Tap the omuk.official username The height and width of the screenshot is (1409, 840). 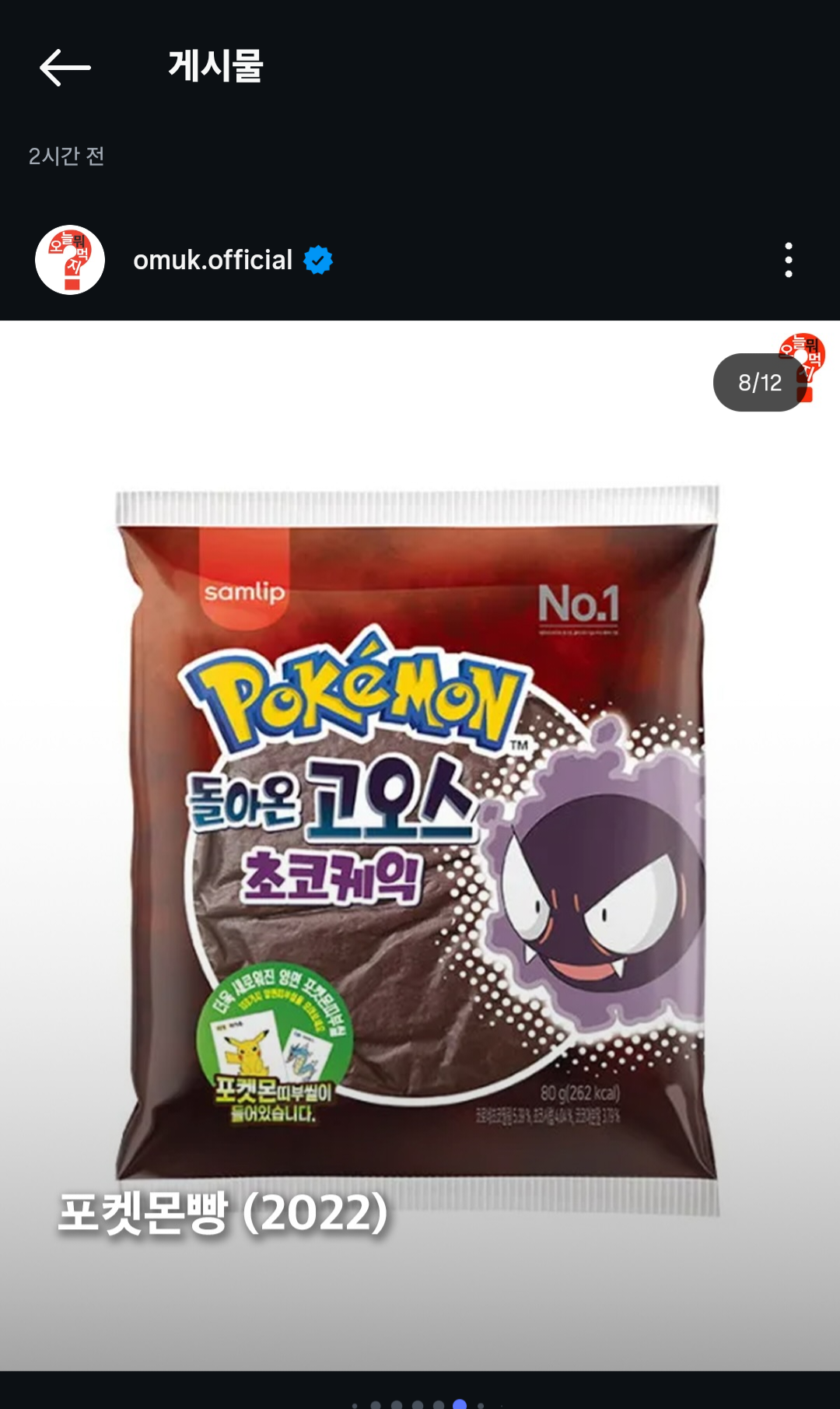click(212, 260)
